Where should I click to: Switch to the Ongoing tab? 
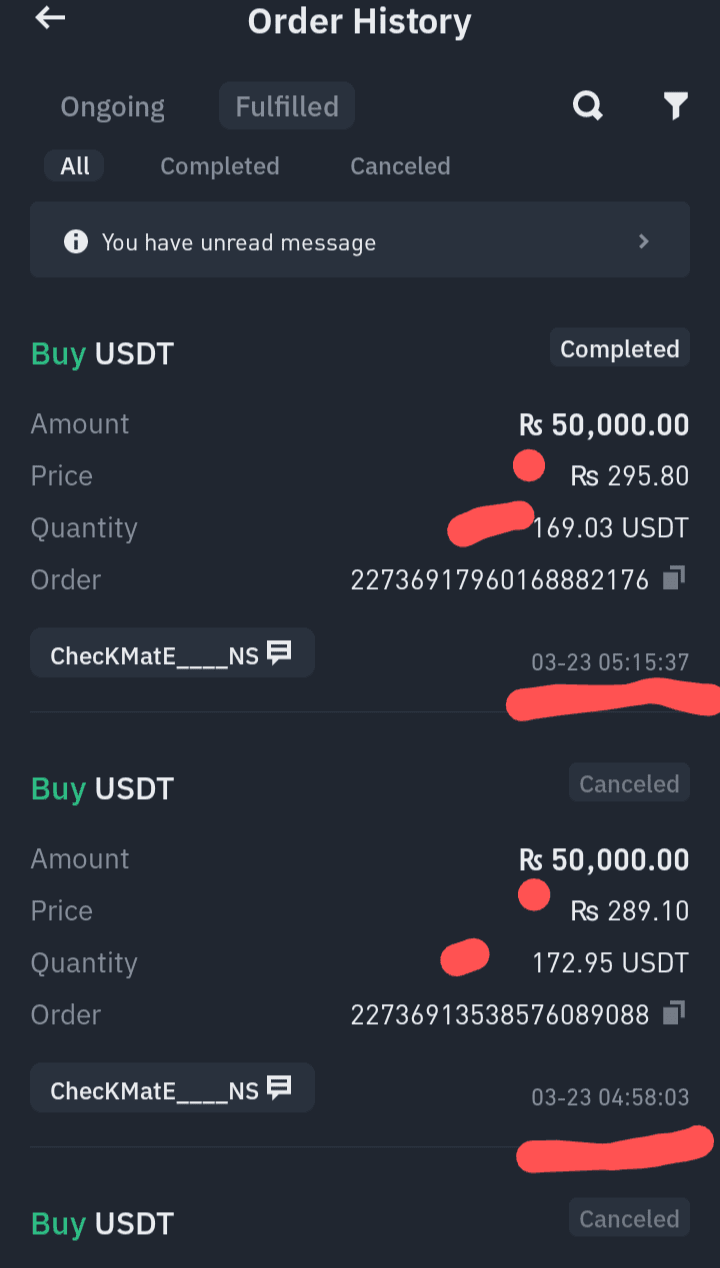click(x=112, y=107)
